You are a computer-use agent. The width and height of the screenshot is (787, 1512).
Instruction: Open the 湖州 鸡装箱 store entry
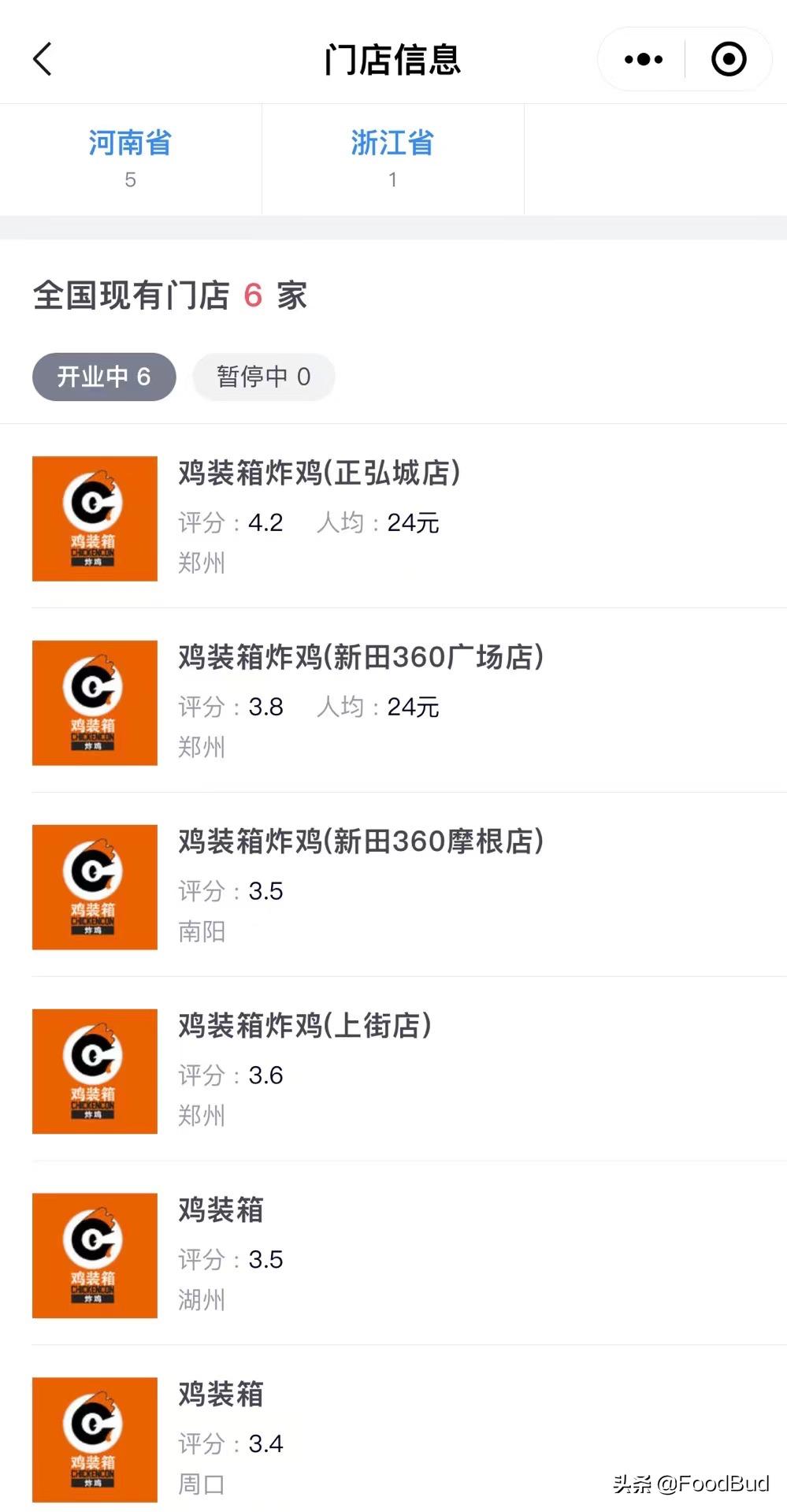pos(221,1213)
